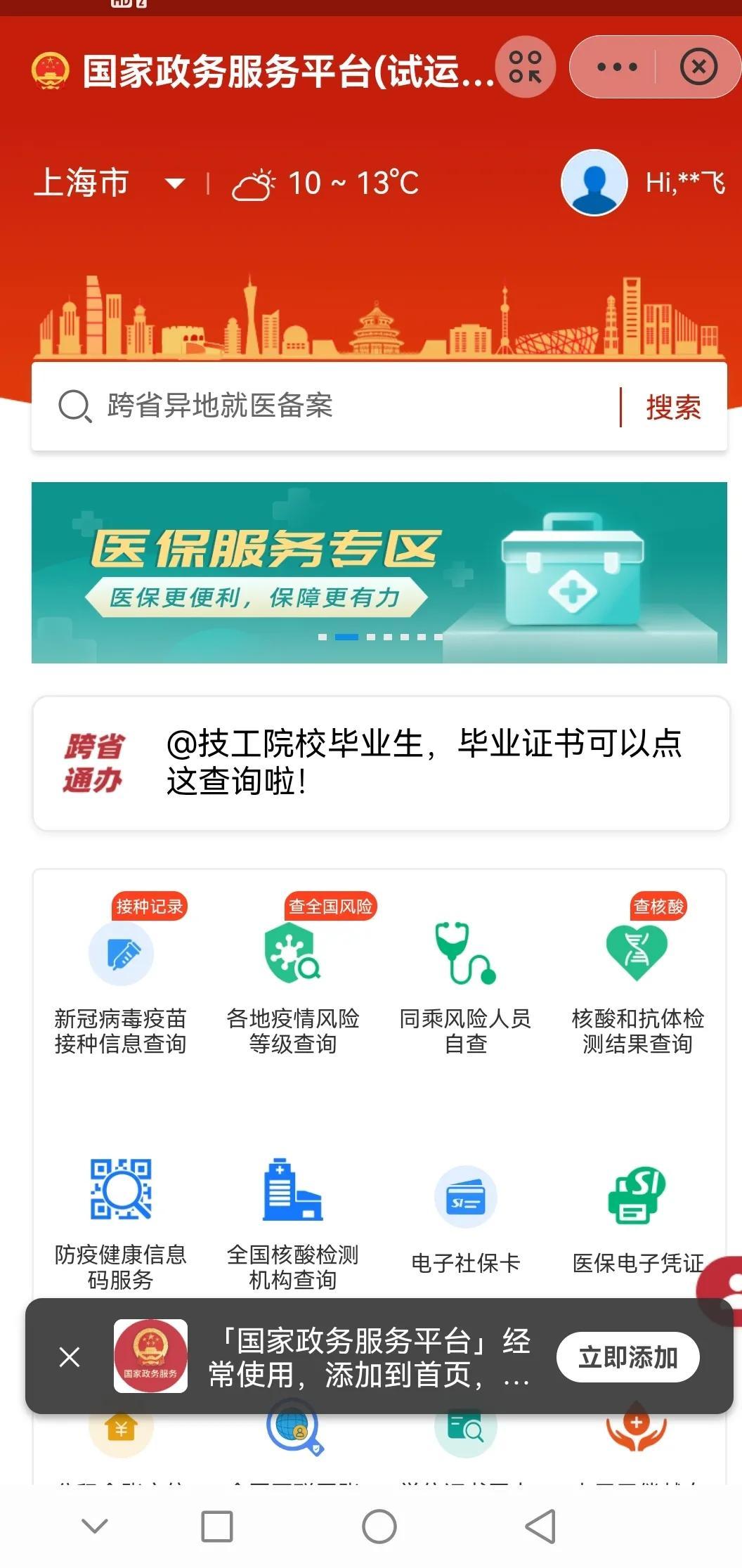The height and width of the screenshot is (1568, 742).
Task: Click the 搜索 search button
Action: 672,408
